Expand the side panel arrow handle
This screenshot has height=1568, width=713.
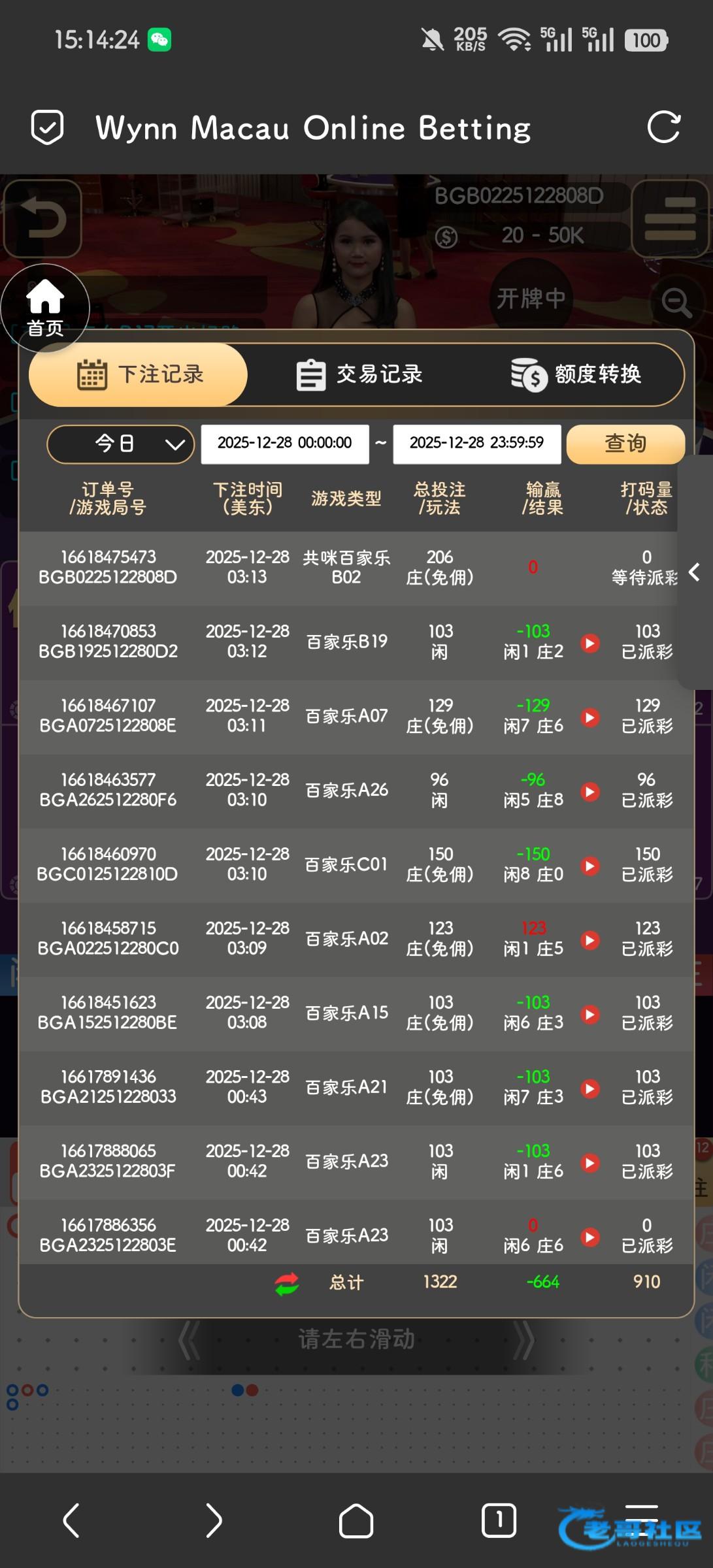695,572
